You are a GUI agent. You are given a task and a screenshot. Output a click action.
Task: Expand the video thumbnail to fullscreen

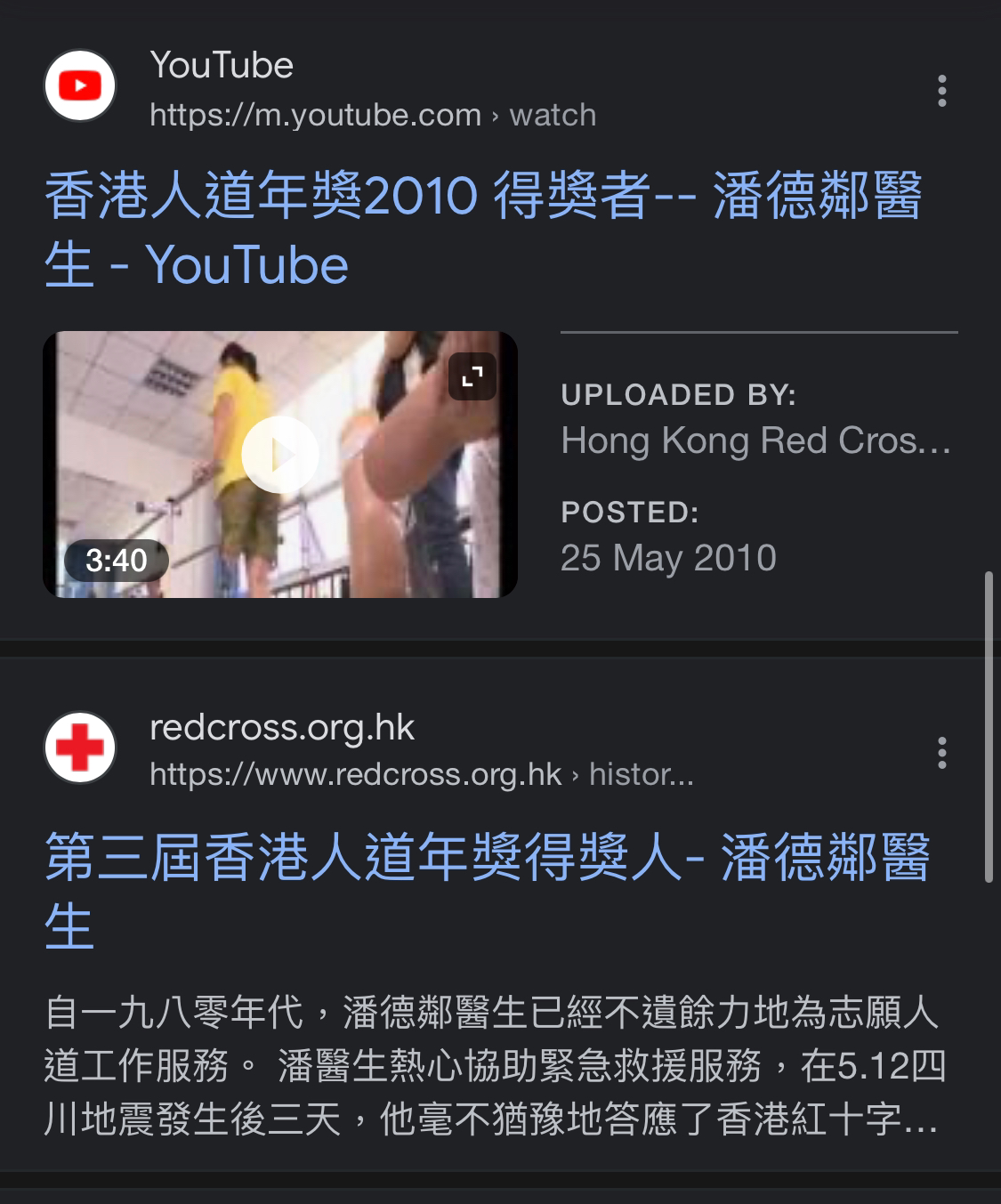[x=472, y=376]
